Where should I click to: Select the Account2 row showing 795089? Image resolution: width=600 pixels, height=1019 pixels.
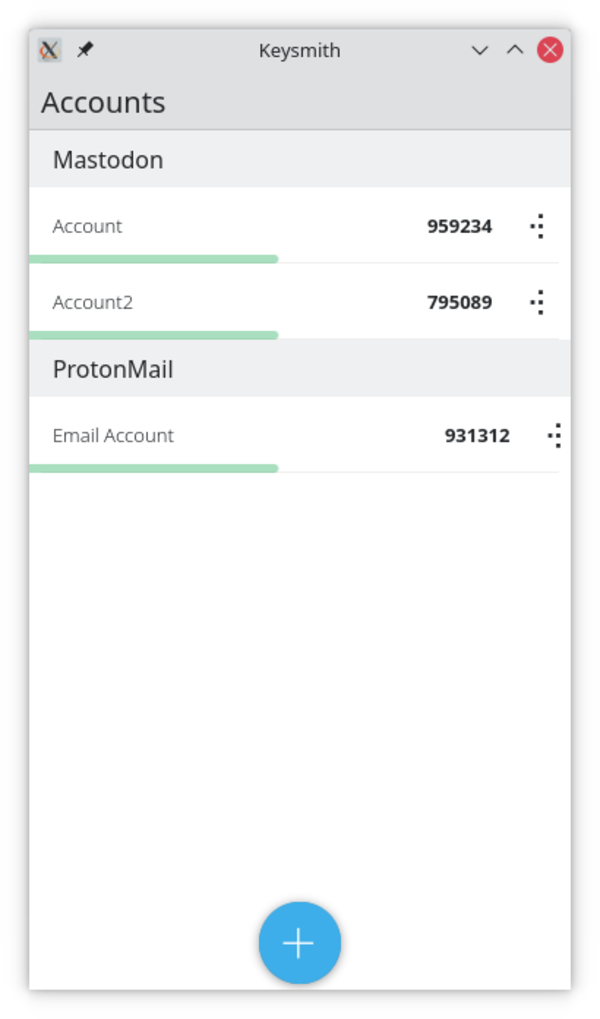pyautogui.click(x=250, y=302)
